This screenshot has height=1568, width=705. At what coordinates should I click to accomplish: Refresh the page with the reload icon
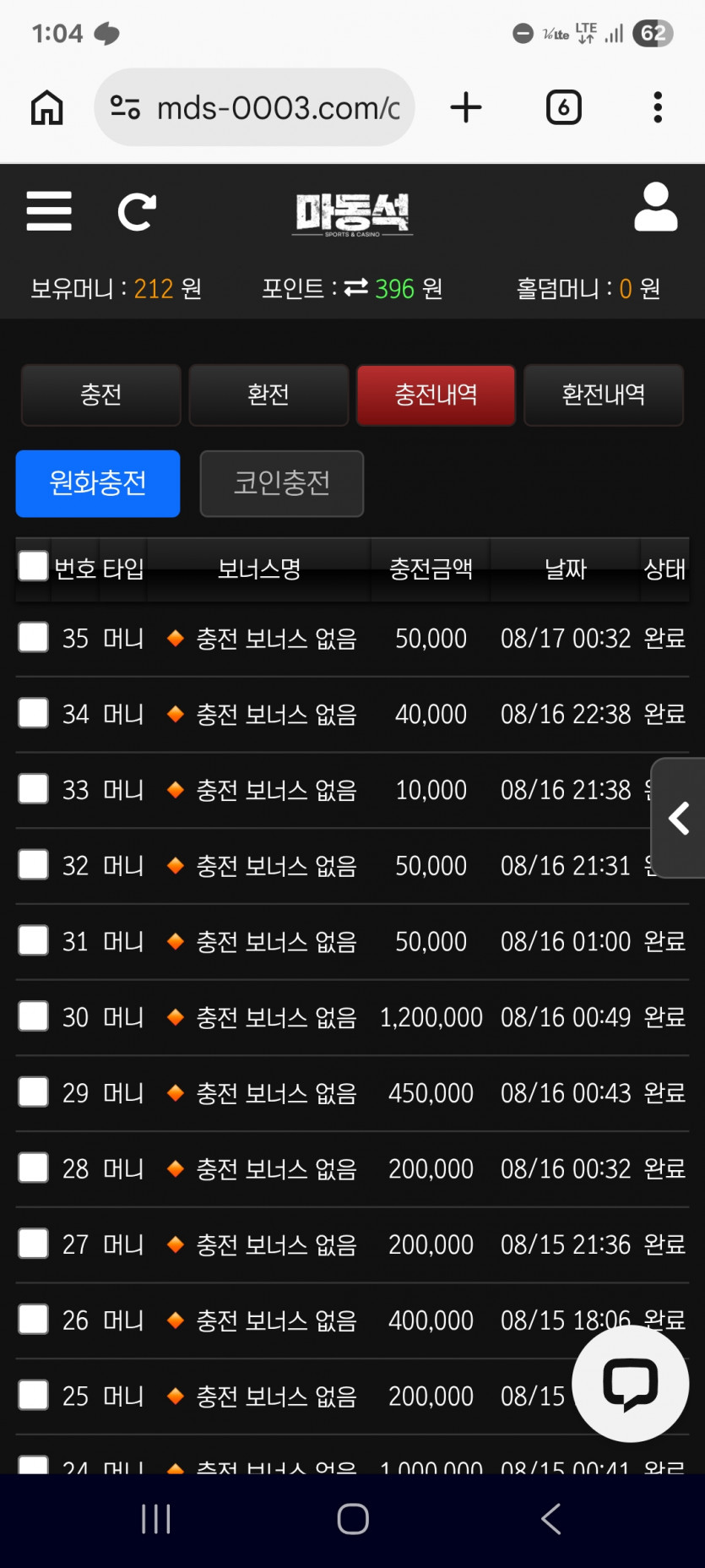point(137,212)
